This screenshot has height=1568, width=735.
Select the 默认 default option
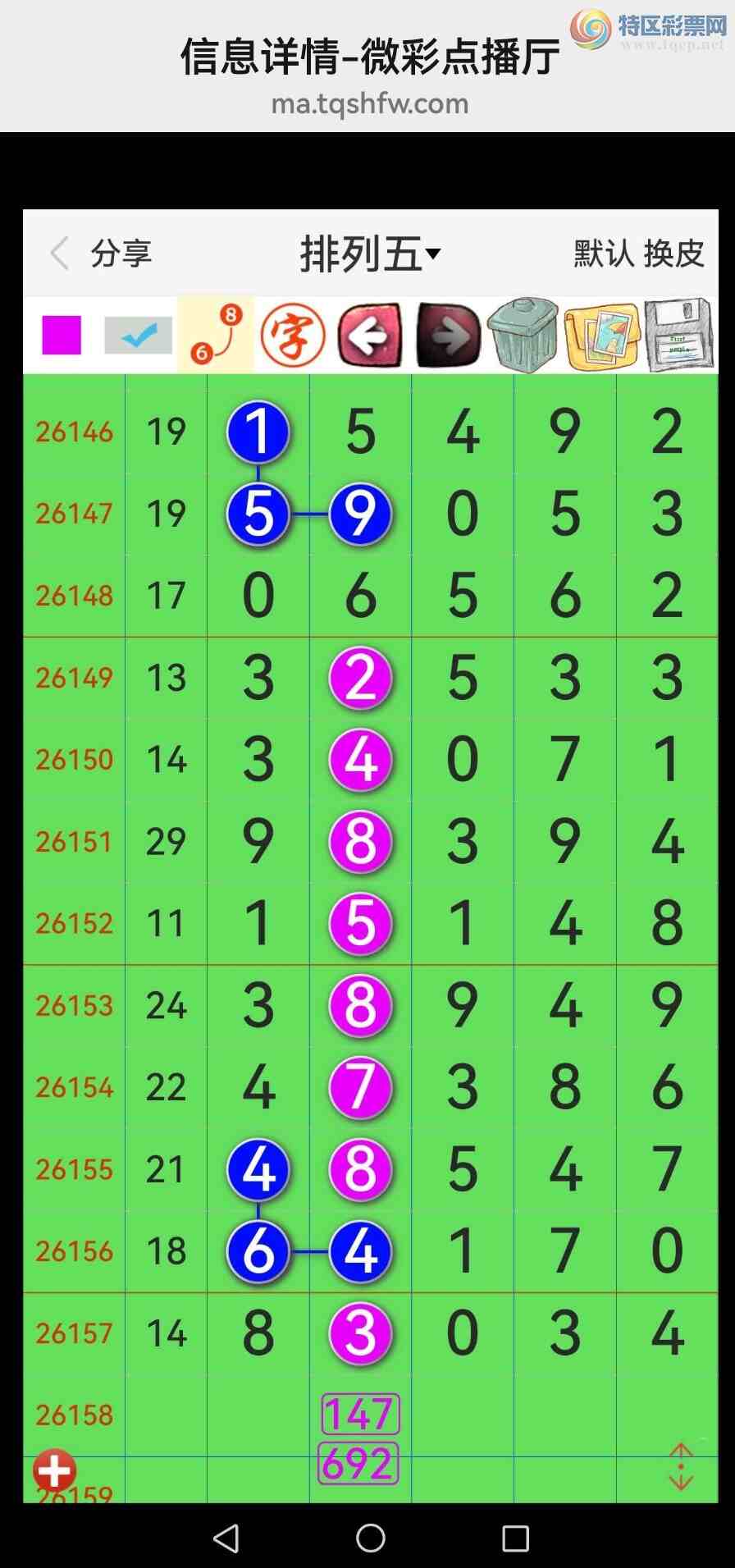tap(604, 254)
